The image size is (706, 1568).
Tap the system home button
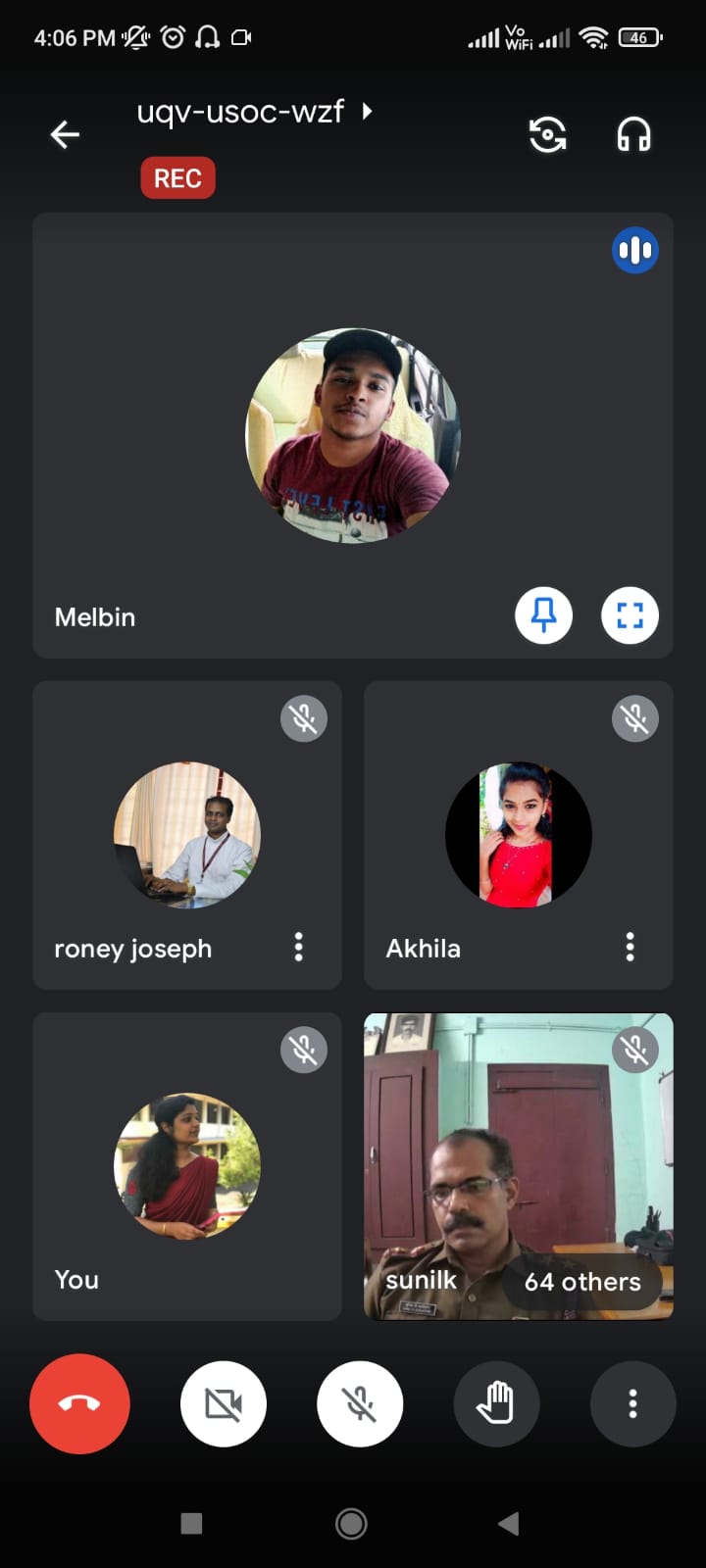tap(351, 1523)
